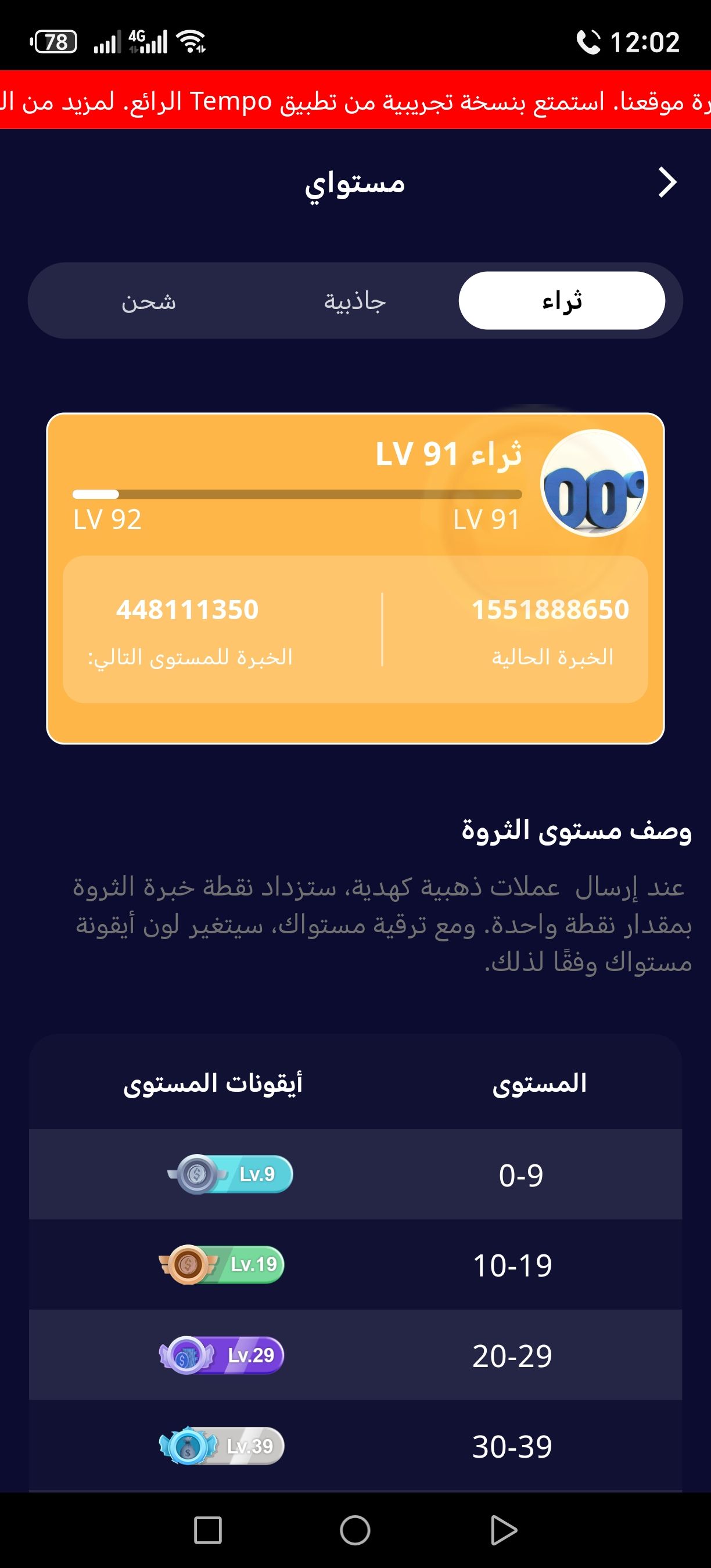
Task: Switch to the ثراء tab
Action: point(561,301)
